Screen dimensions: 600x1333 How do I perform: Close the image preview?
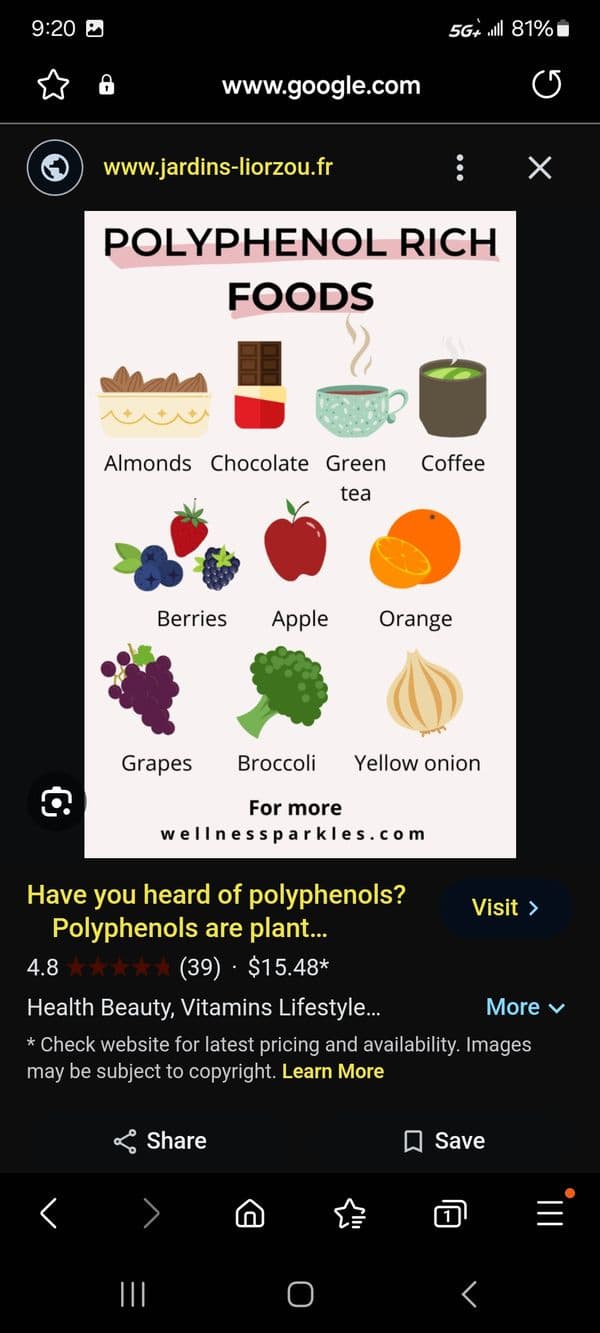[540, 167]
